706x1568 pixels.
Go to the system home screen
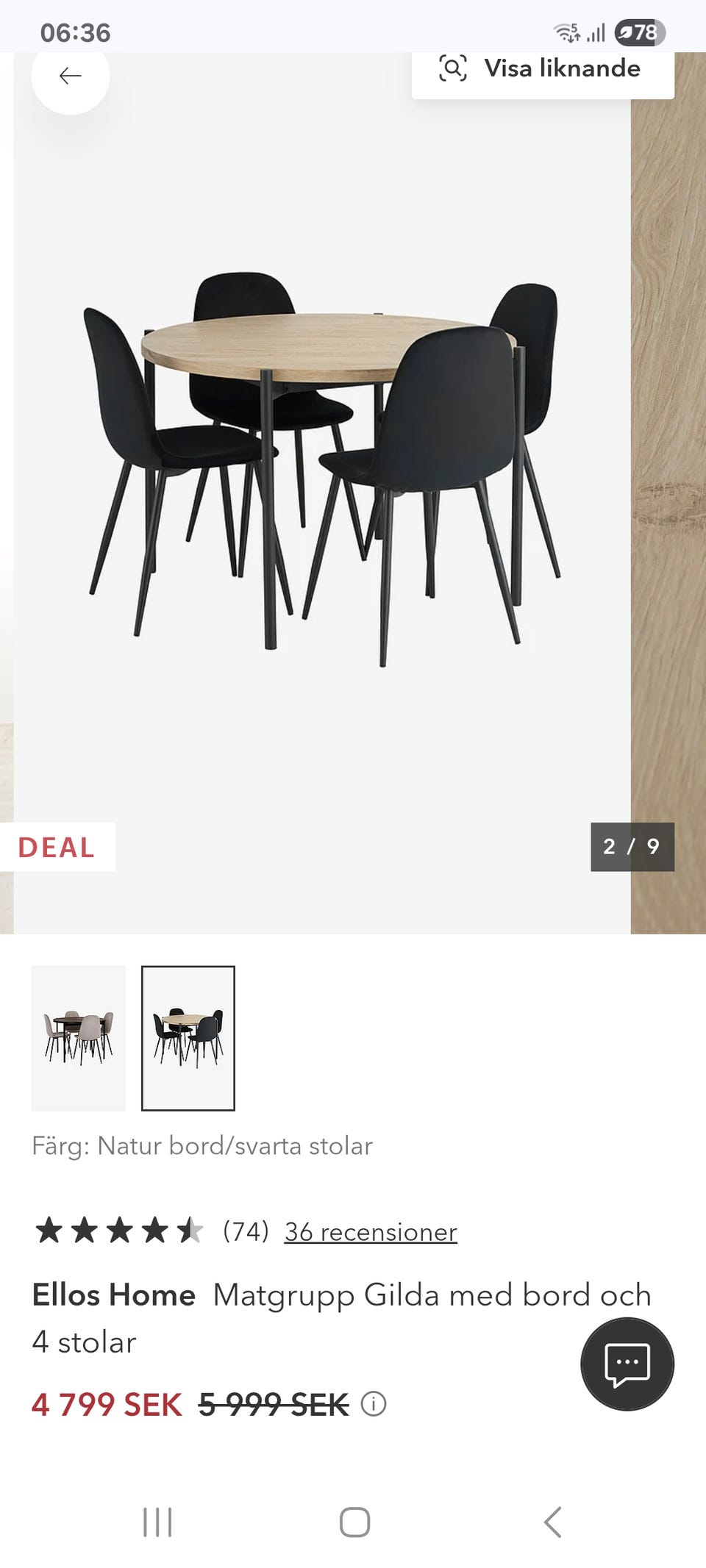(x=354, y=1522)
